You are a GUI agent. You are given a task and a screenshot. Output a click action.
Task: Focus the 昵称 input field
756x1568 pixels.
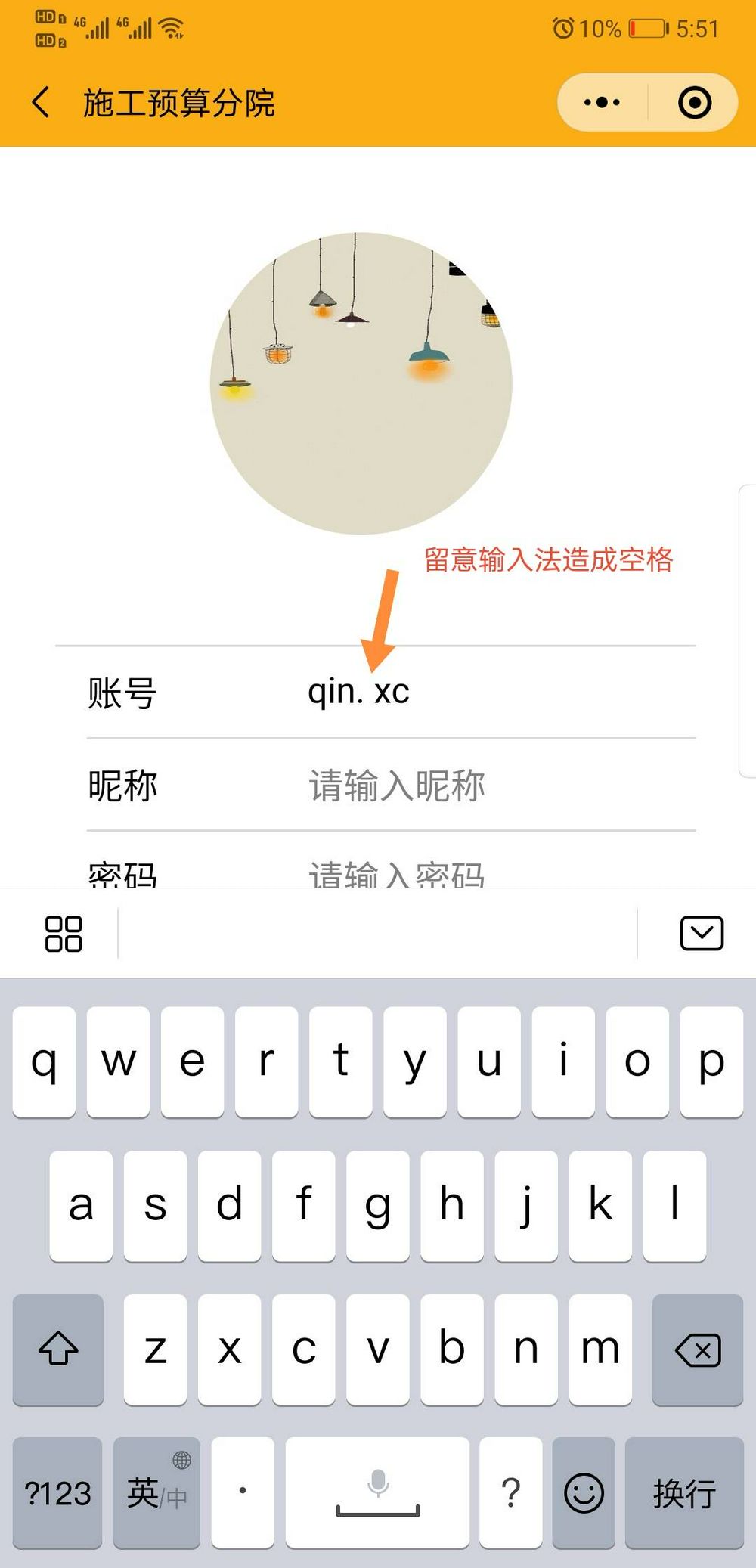coord(454,786)
